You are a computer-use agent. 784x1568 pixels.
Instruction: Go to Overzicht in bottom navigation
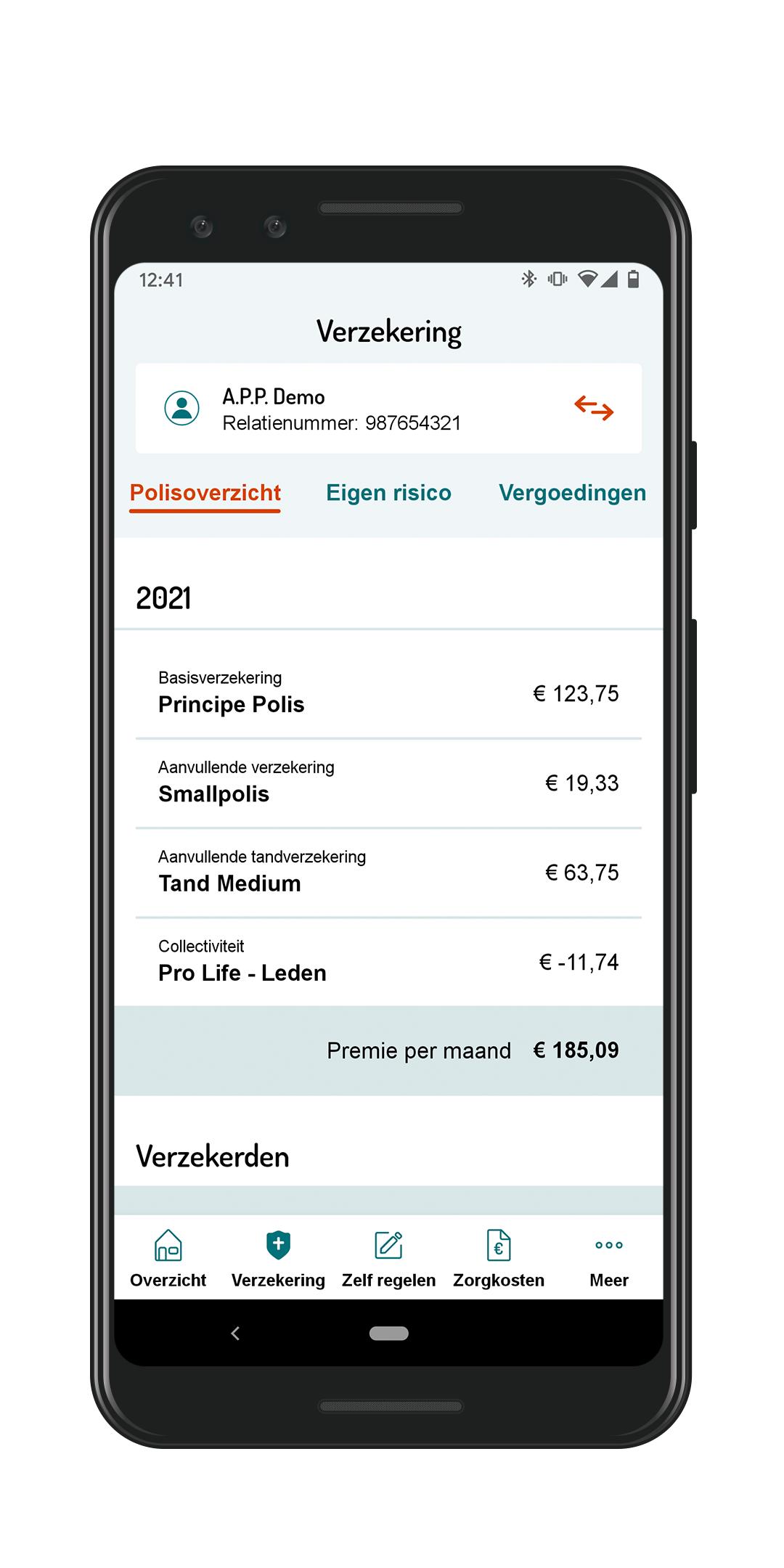[x=168, y=1259]
